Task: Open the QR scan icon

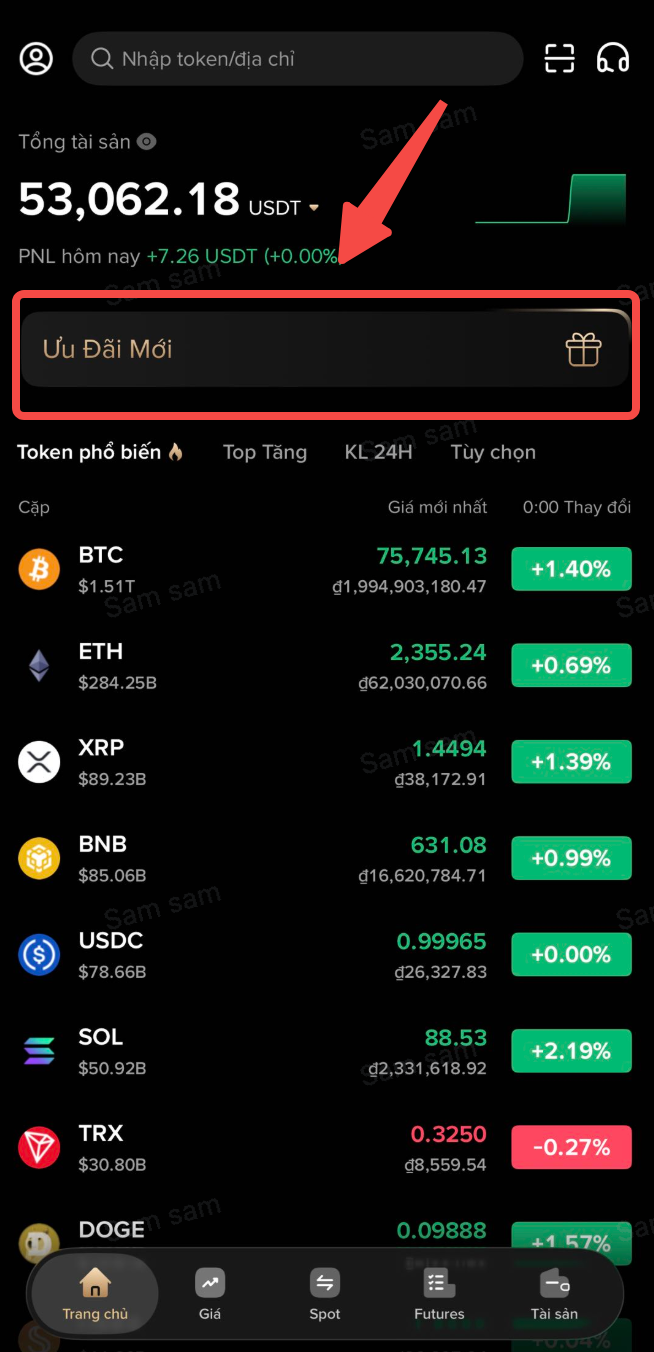Action: (560, 58)
